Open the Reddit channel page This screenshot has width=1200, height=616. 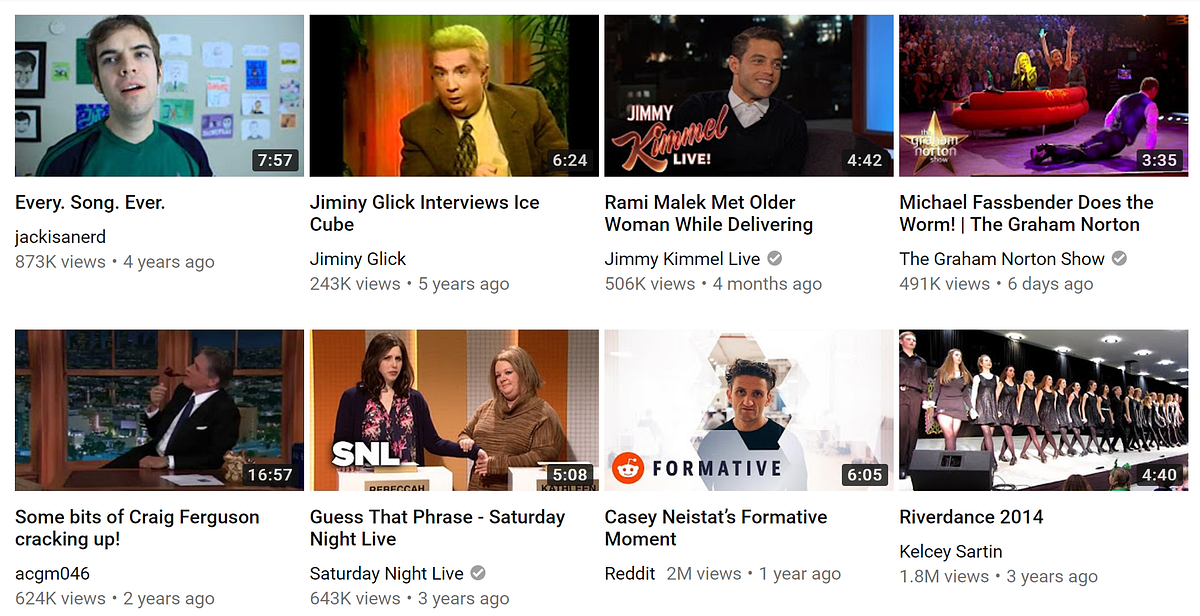[630, 574]
